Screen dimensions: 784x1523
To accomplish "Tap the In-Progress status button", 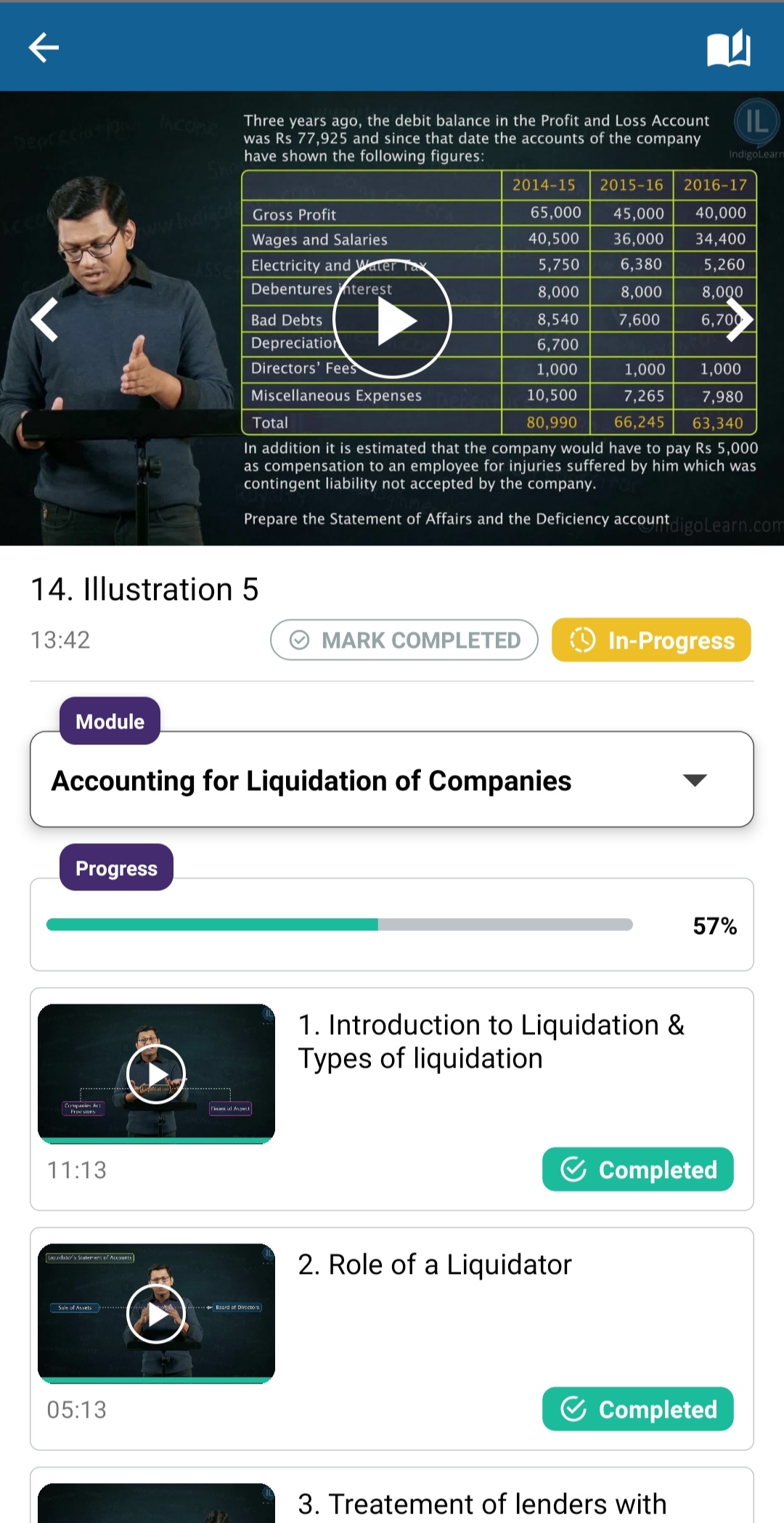I will tap(651, 640).
